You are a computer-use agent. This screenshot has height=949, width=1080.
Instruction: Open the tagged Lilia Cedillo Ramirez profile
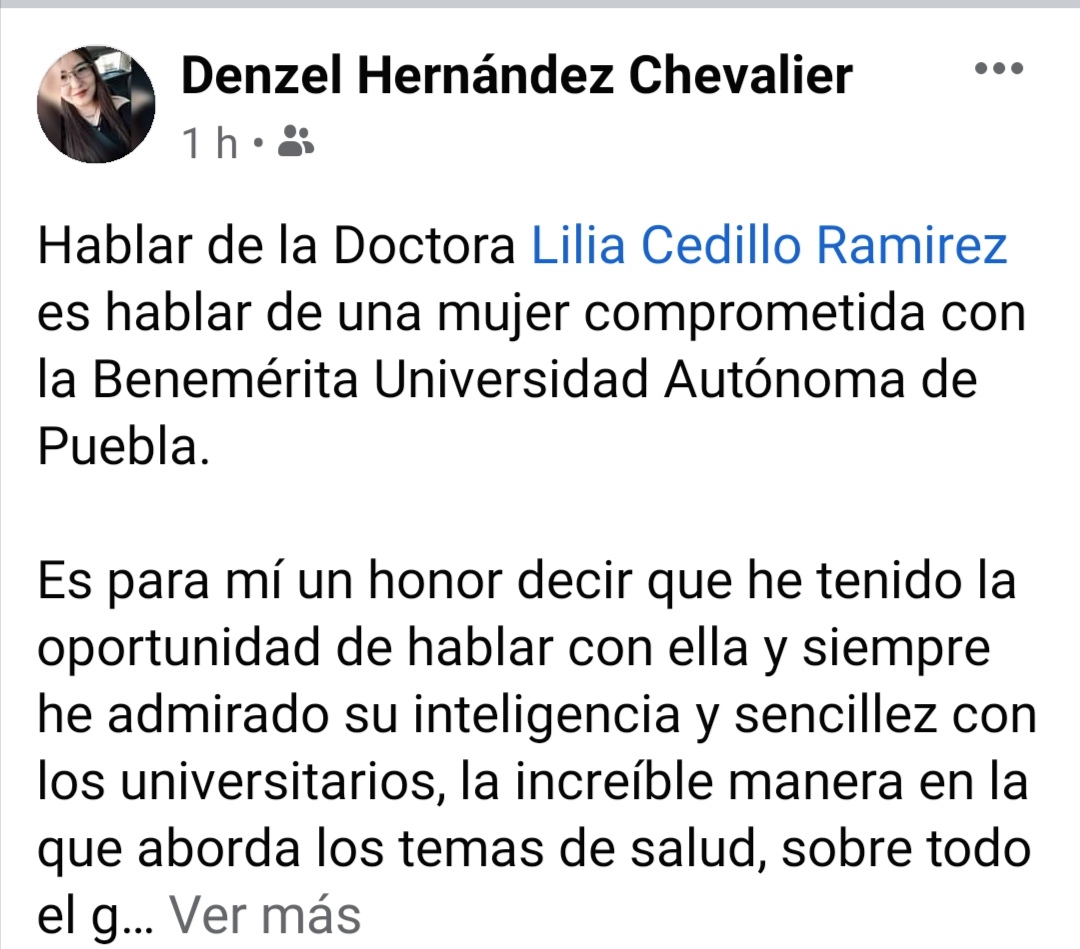[768, 247]
